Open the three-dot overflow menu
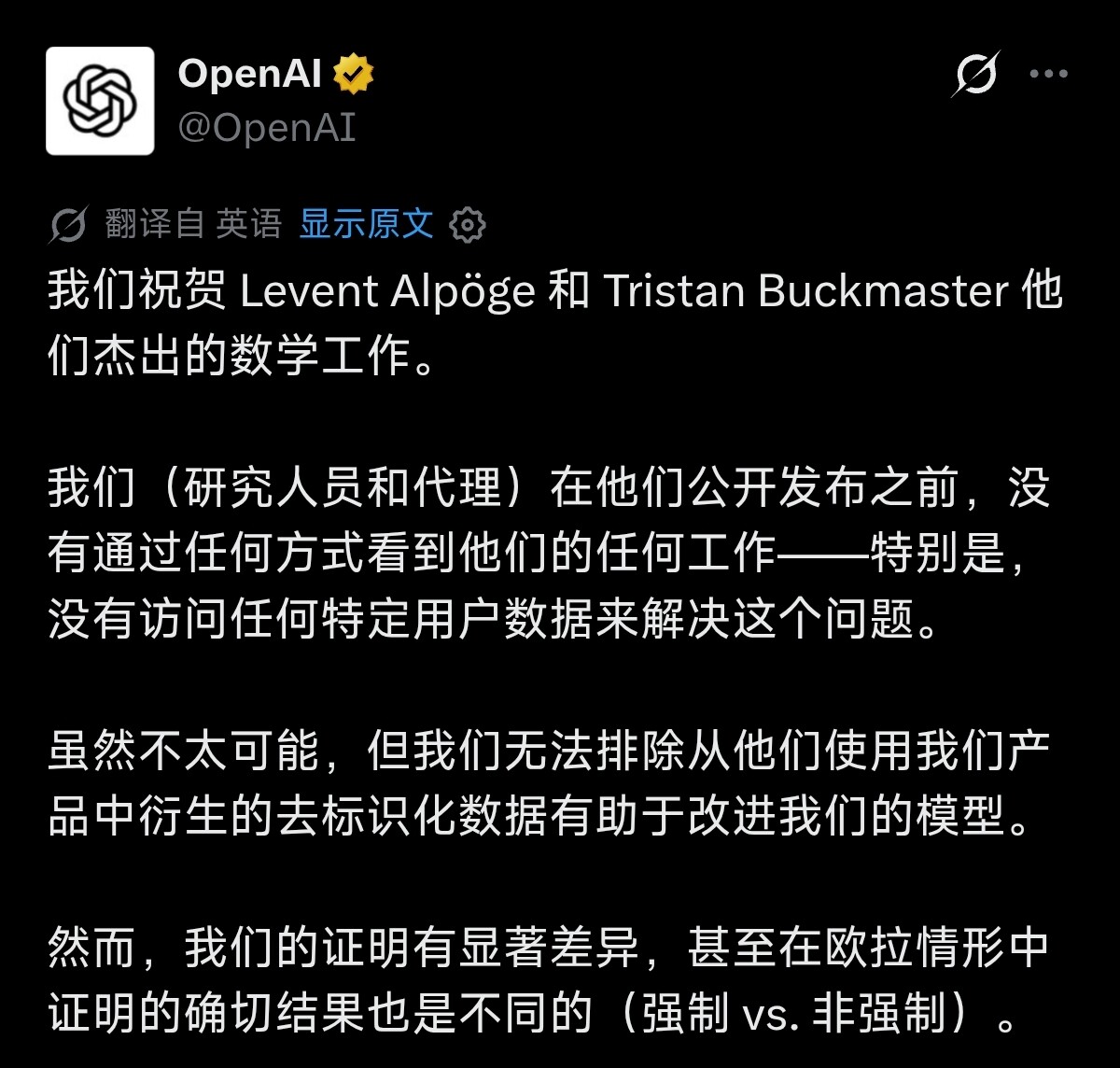This screenshot has height=1068, width=1120. (1048, 74)
